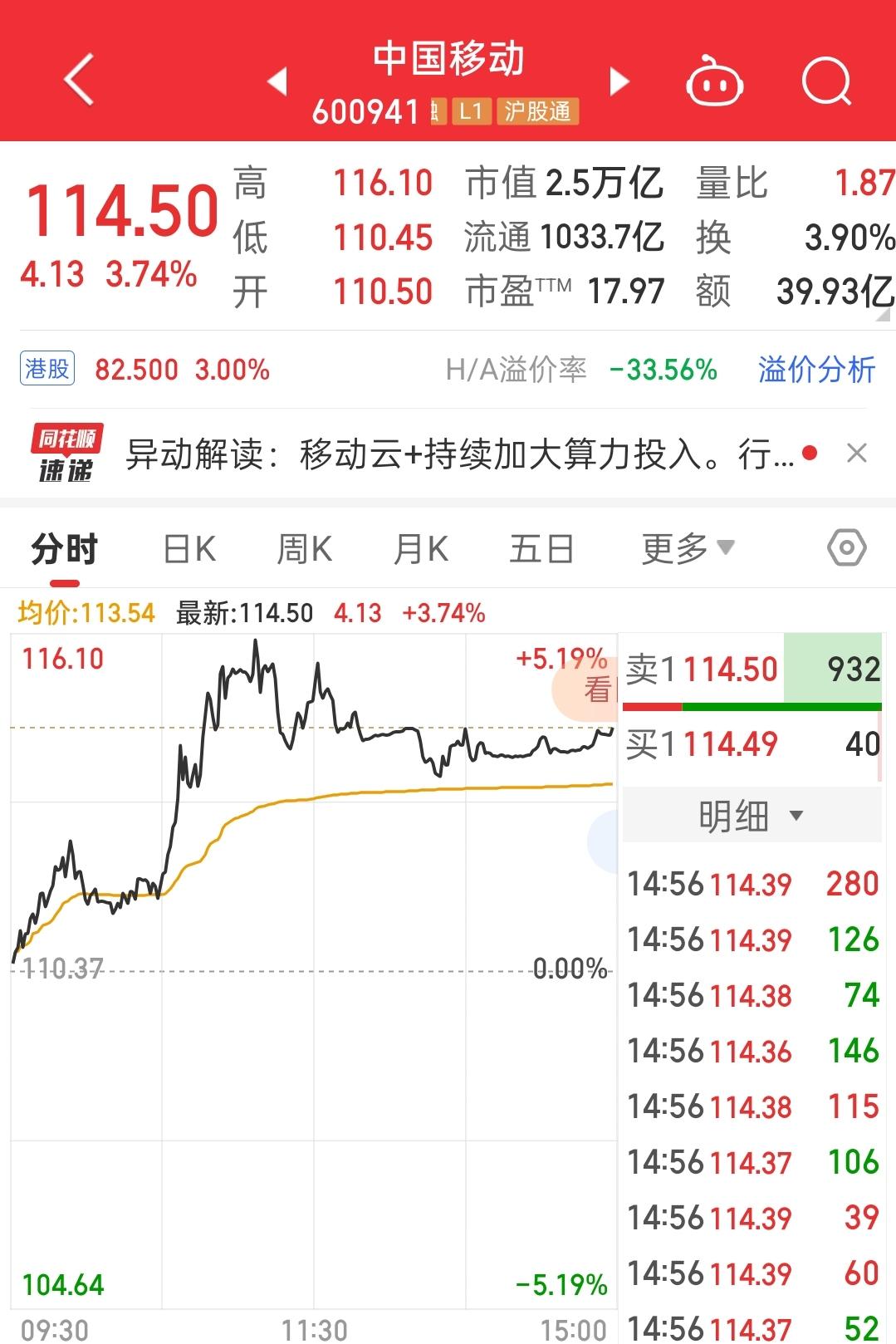Switch to the previous stock arrow
The width and height of the screenshot is (896, 1344).
tap(278, 81)
